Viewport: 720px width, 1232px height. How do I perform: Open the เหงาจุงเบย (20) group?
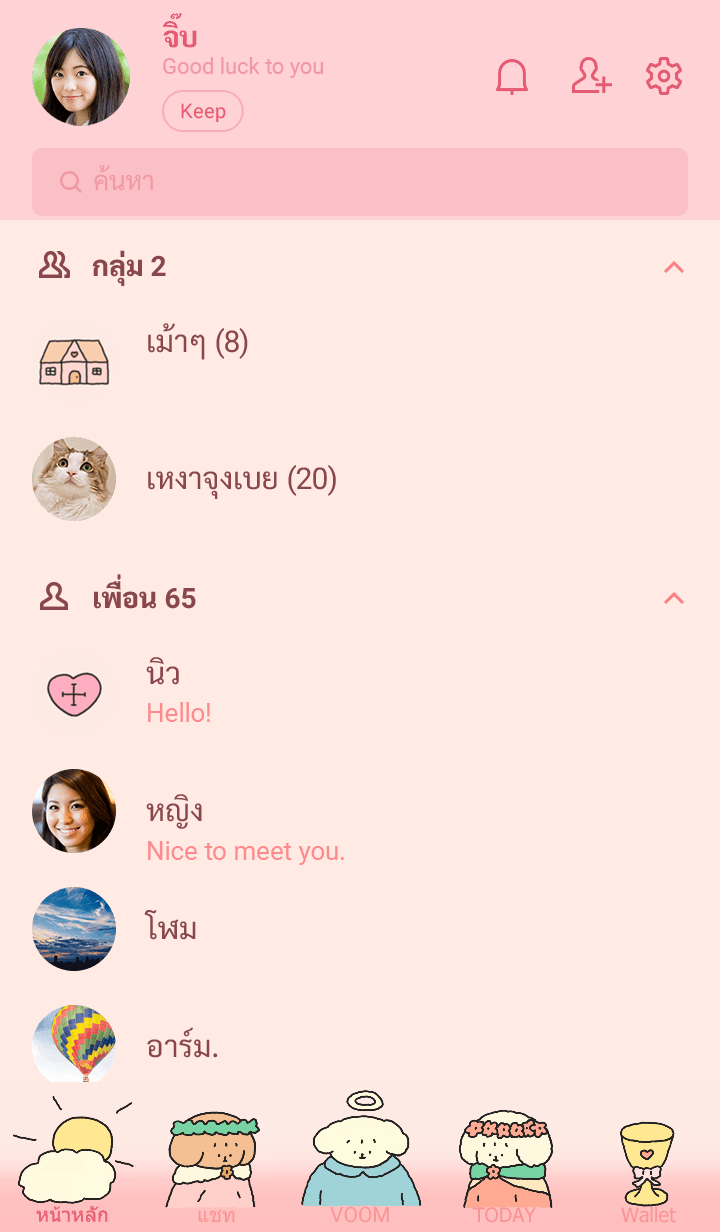point(241,480)
